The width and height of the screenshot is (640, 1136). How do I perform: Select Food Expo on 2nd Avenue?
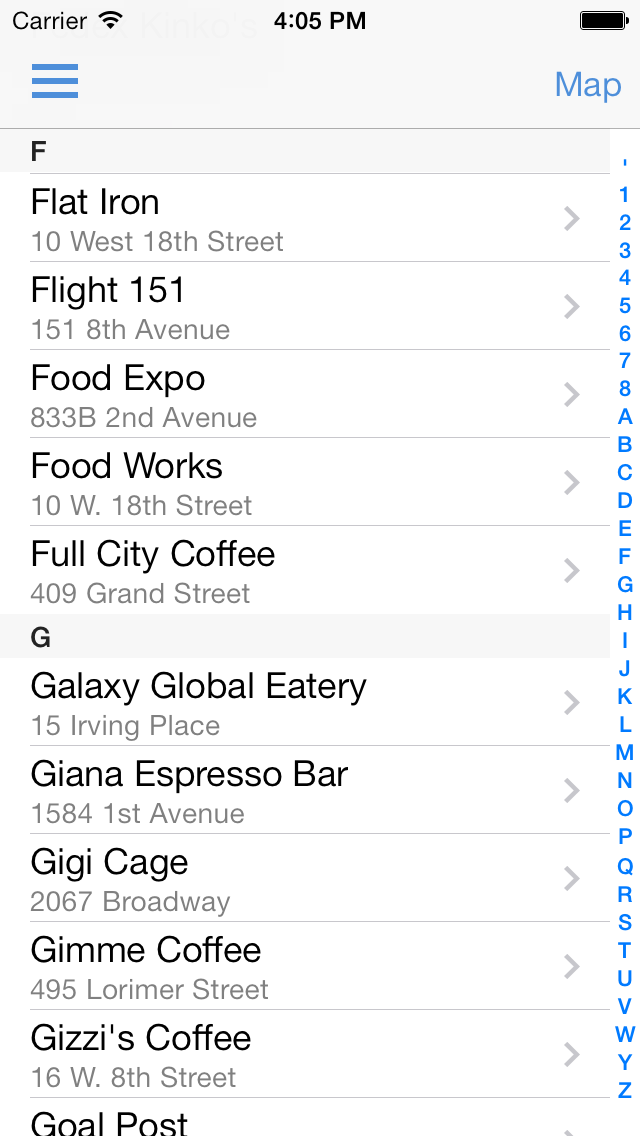[305, 393]
